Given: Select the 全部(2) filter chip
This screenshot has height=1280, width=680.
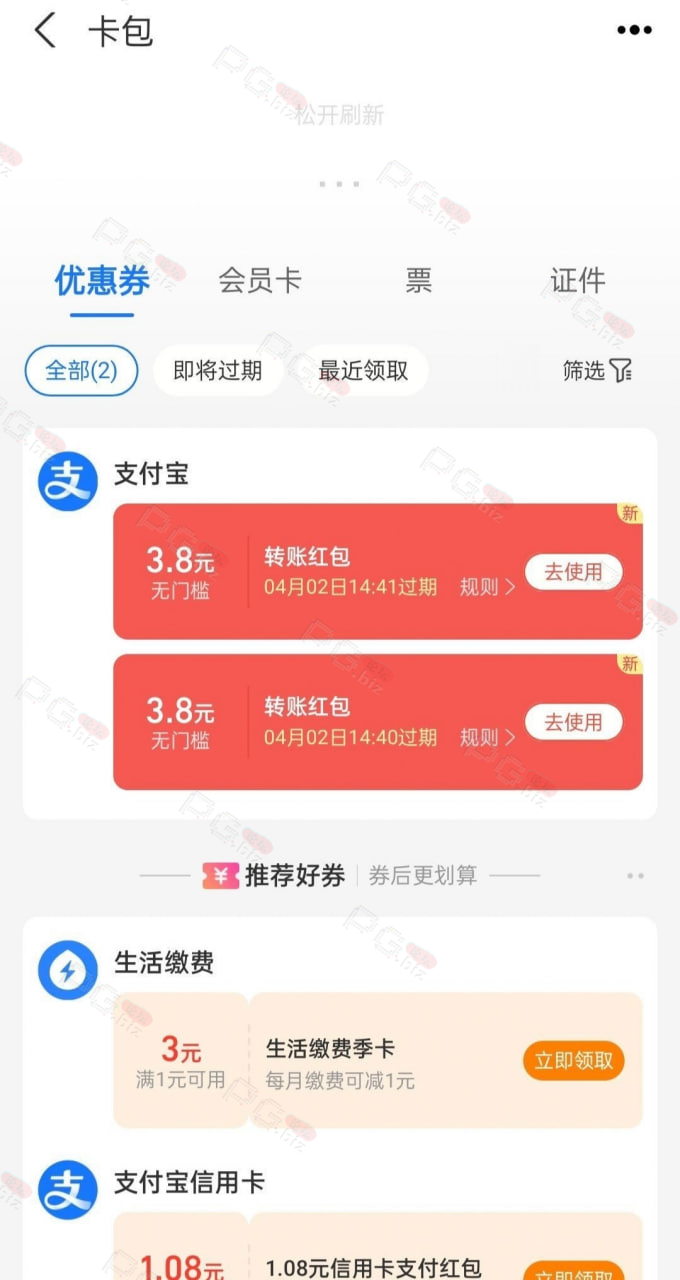Looking at the screenshot, I should 81,371.
